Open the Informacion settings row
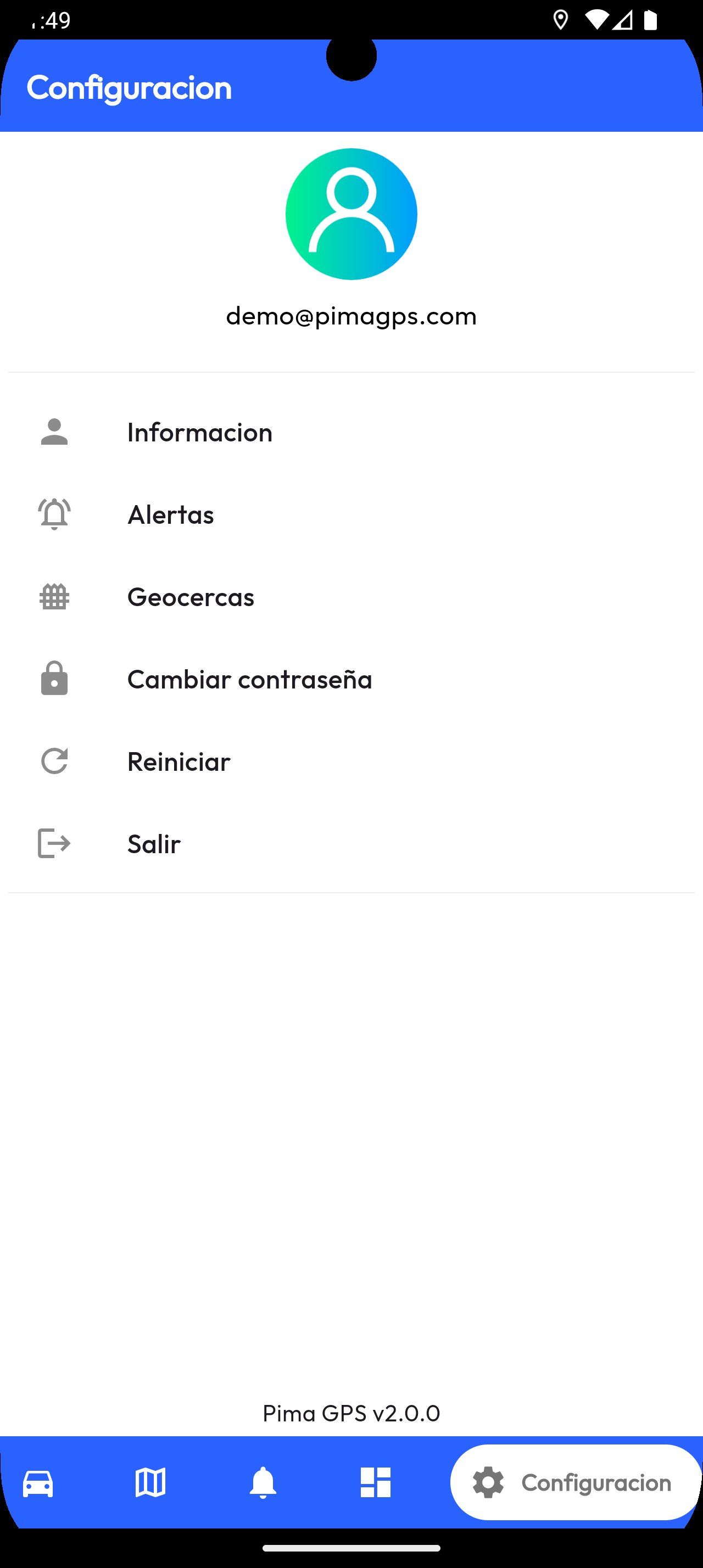Screen dimensions: 703x1568 (199, 432)
